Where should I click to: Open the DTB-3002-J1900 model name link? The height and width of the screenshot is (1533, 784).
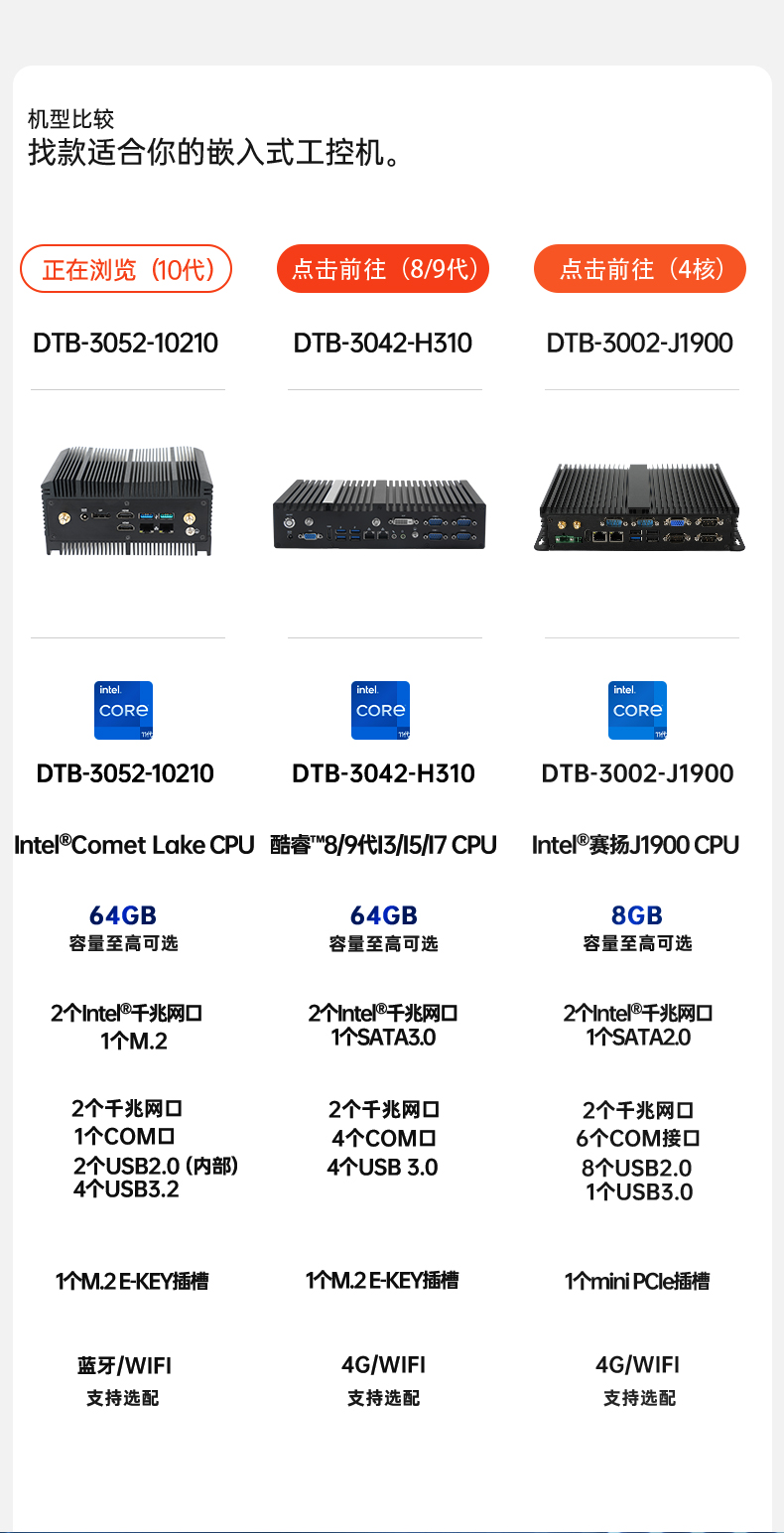click(x=640, y=343)
